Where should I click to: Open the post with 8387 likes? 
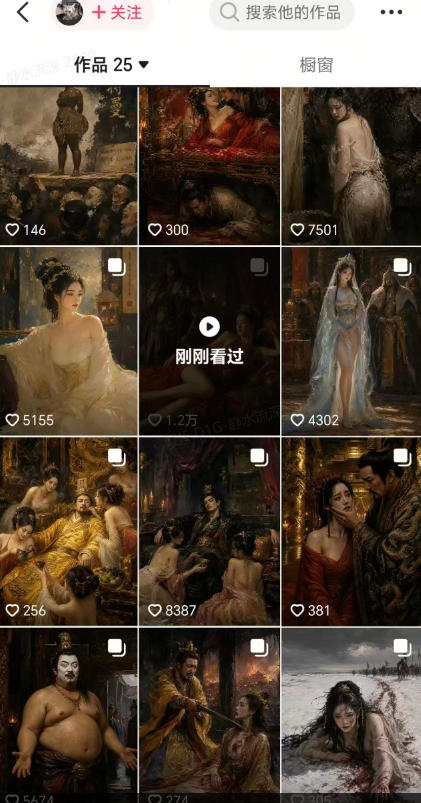tap(209, 532)
